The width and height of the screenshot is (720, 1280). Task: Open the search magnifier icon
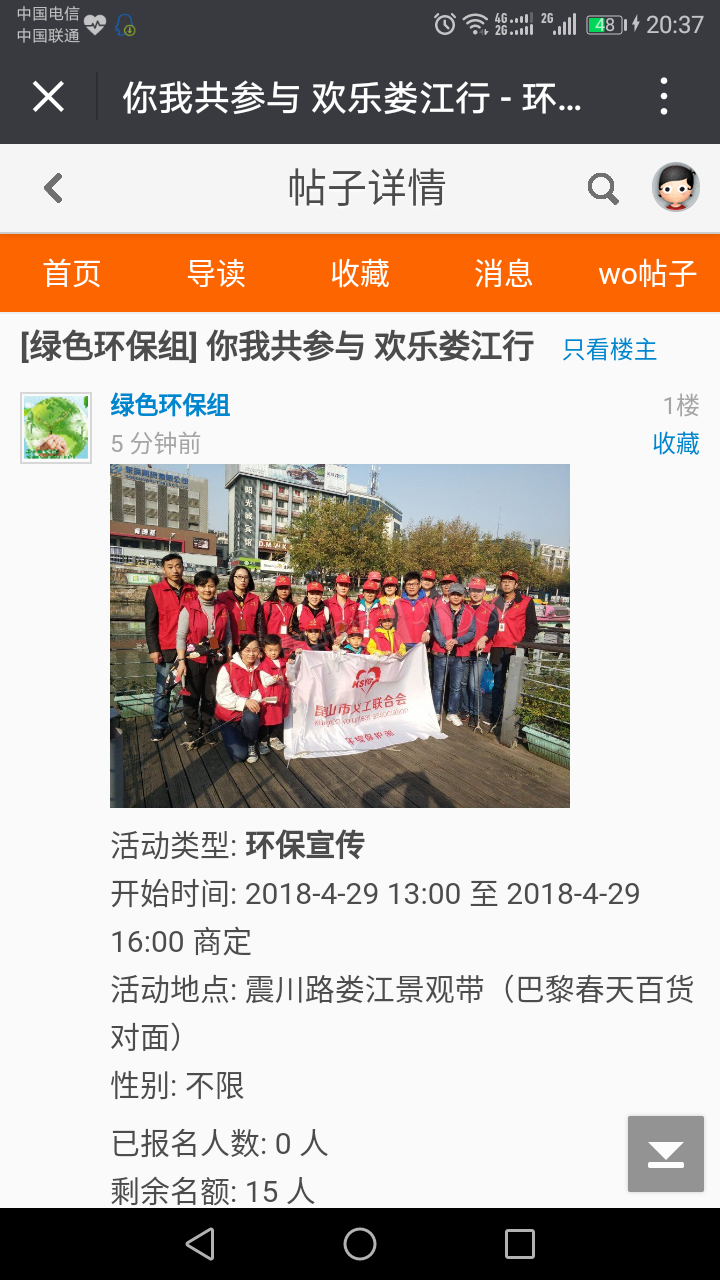(x=603, y=188)
